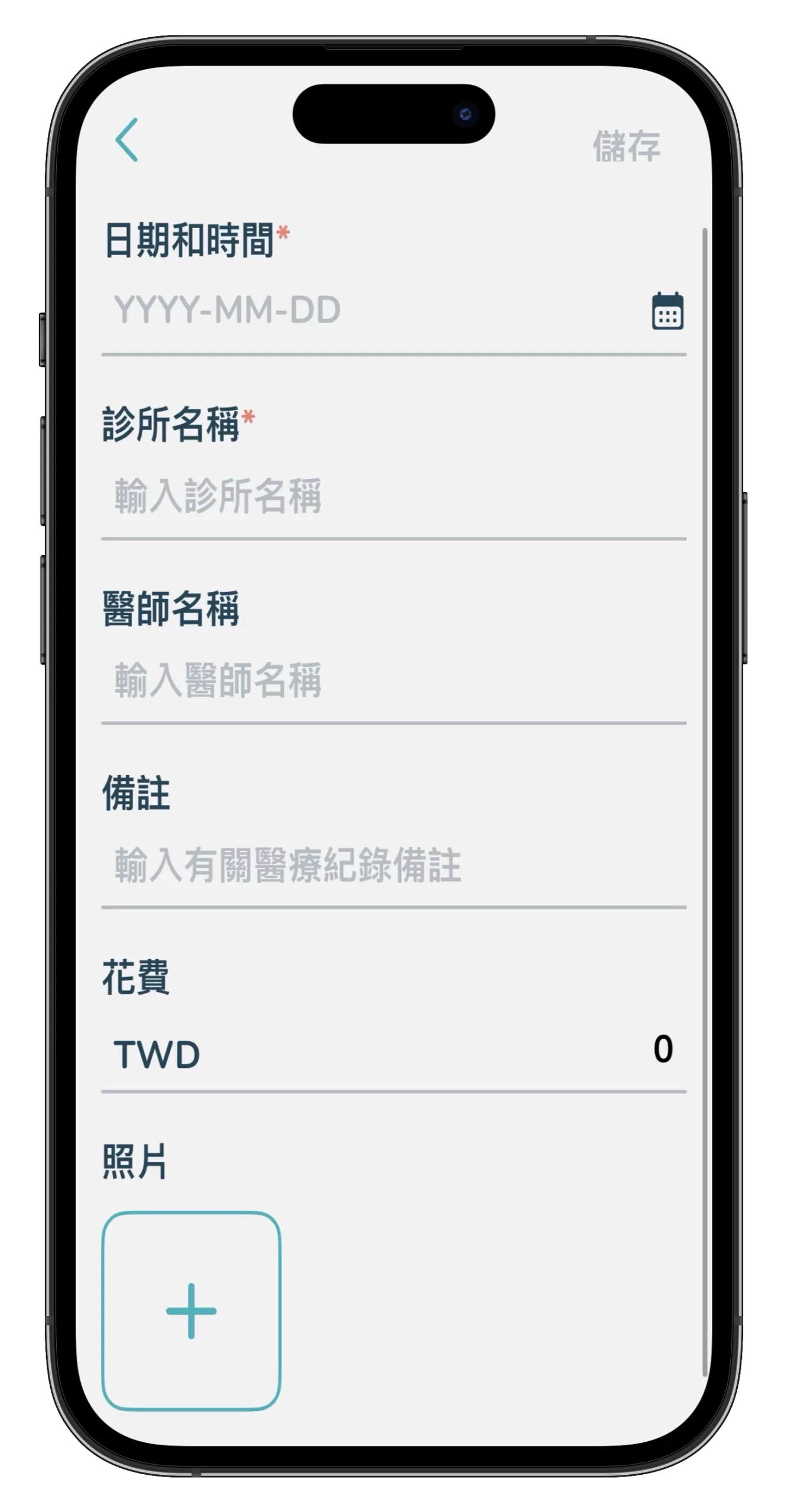
Task: Open the calendar date picker icon
Action: click(668, 311)
